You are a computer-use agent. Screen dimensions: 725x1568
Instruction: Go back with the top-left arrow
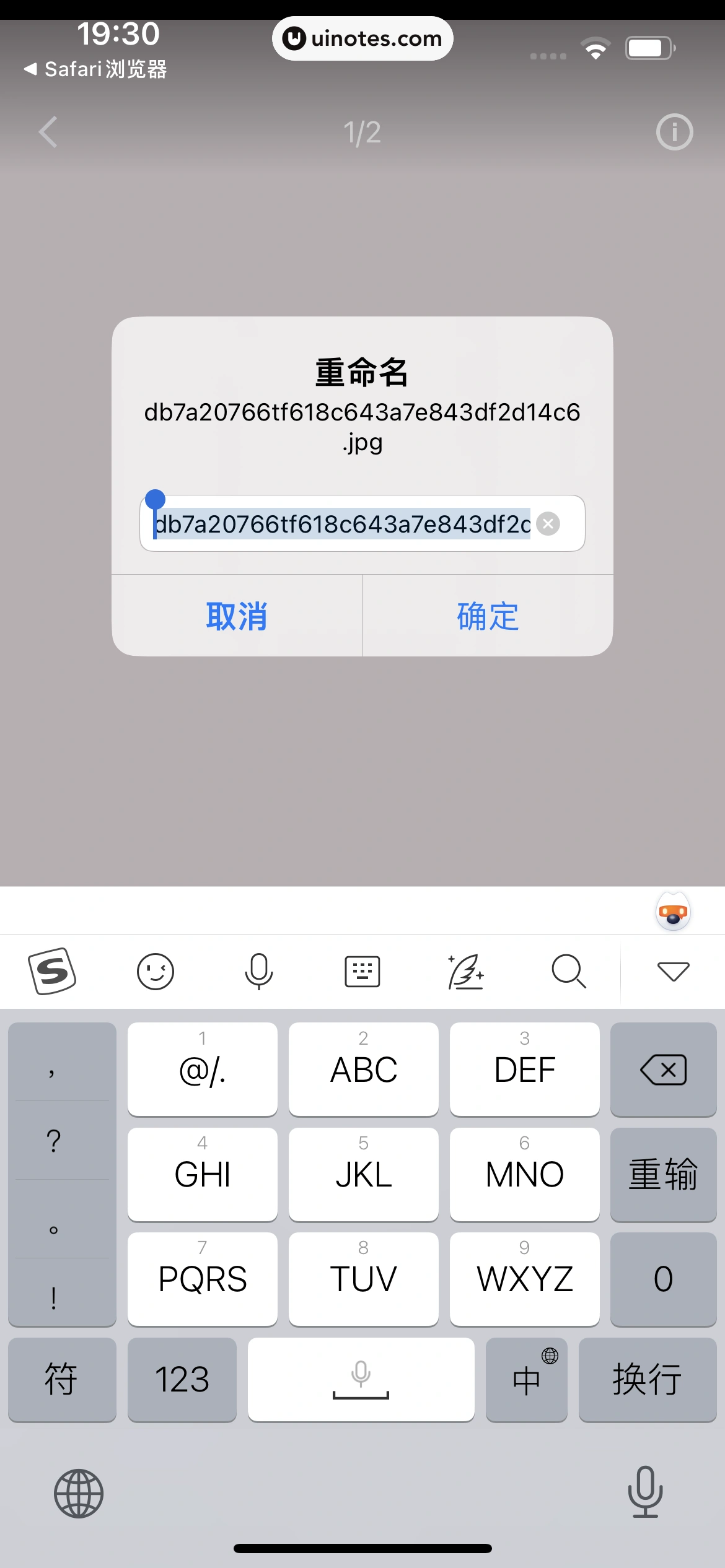(48, 132)
